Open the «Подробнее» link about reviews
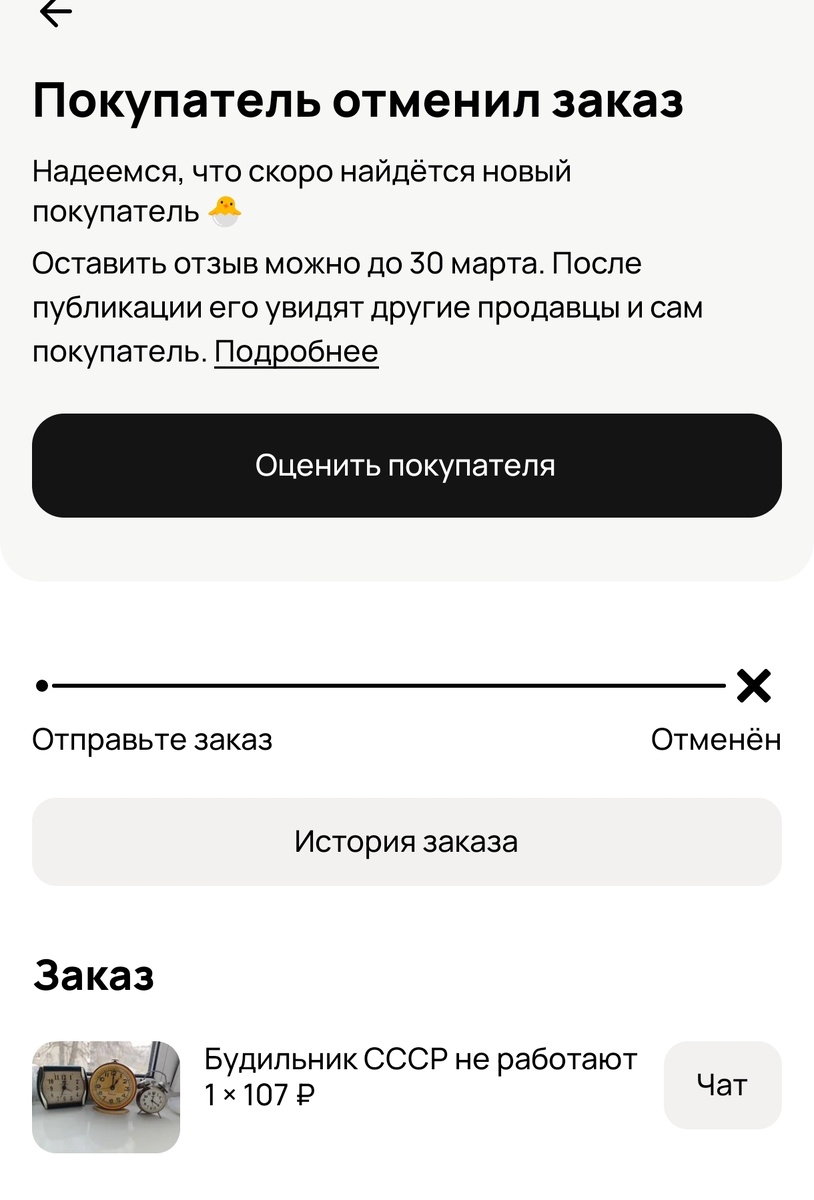 pyautogui.click(x=295, y=350)
